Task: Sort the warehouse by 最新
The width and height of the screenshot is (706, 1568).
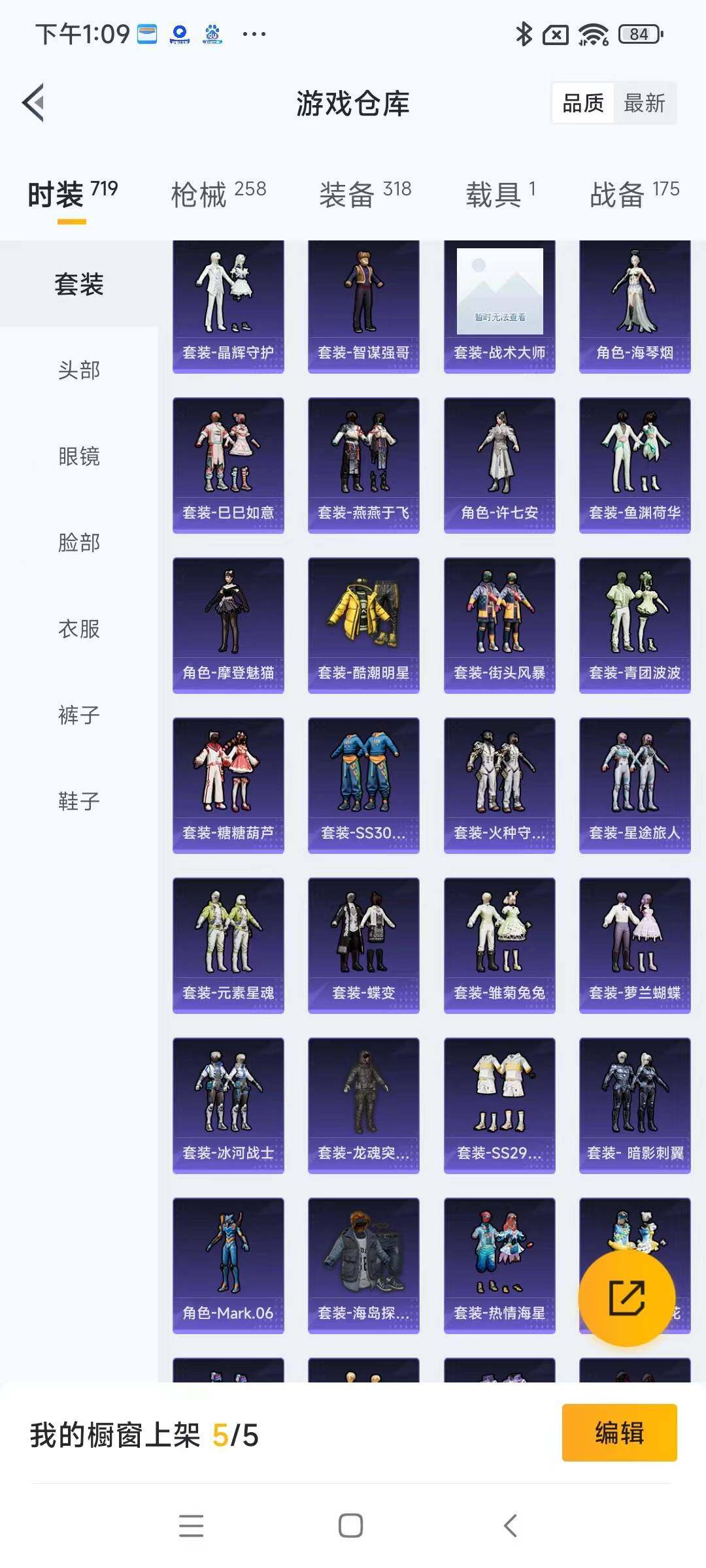Action: pyautogui.click(x=644, y=103)
